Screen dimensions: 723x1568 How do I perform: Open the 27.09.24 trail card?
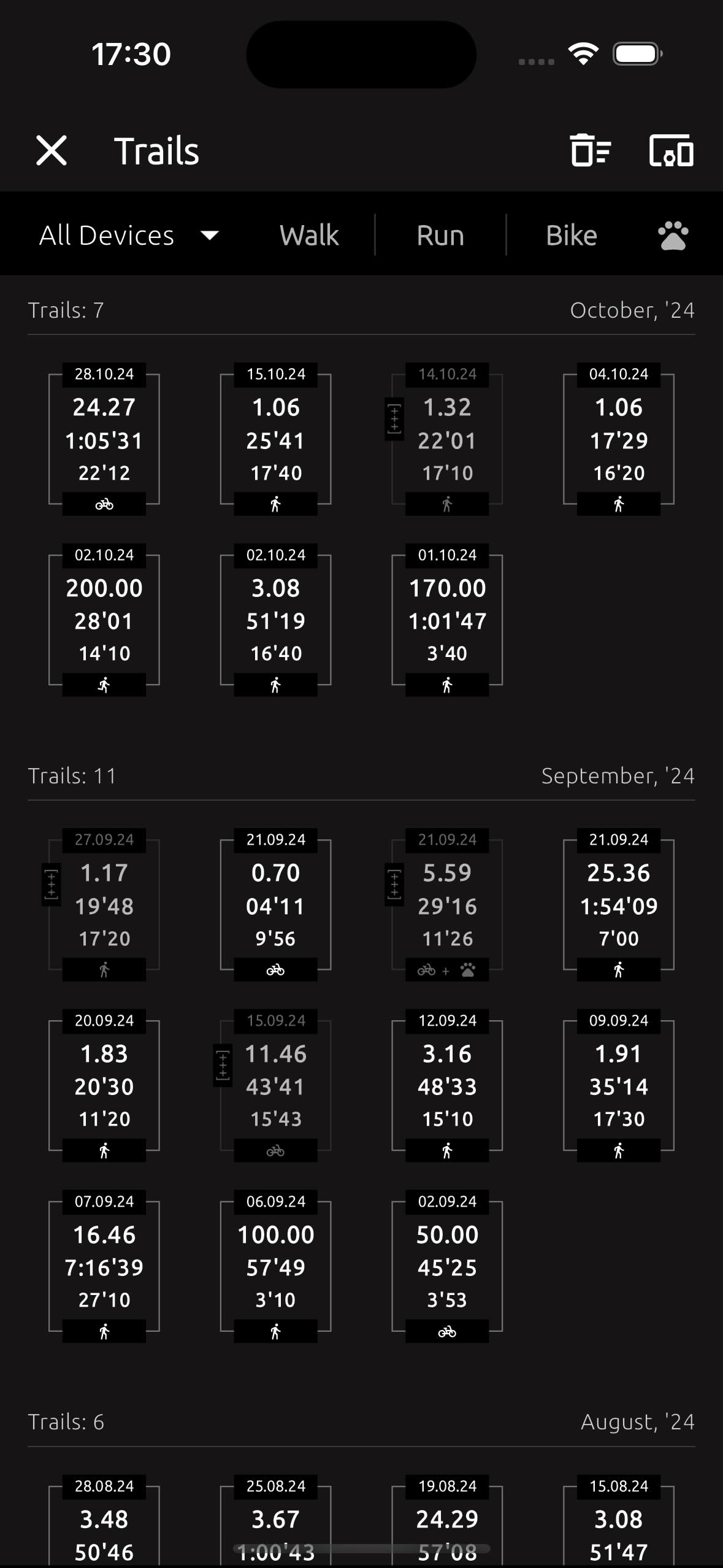pyautogui.click(x=104, y=905)
